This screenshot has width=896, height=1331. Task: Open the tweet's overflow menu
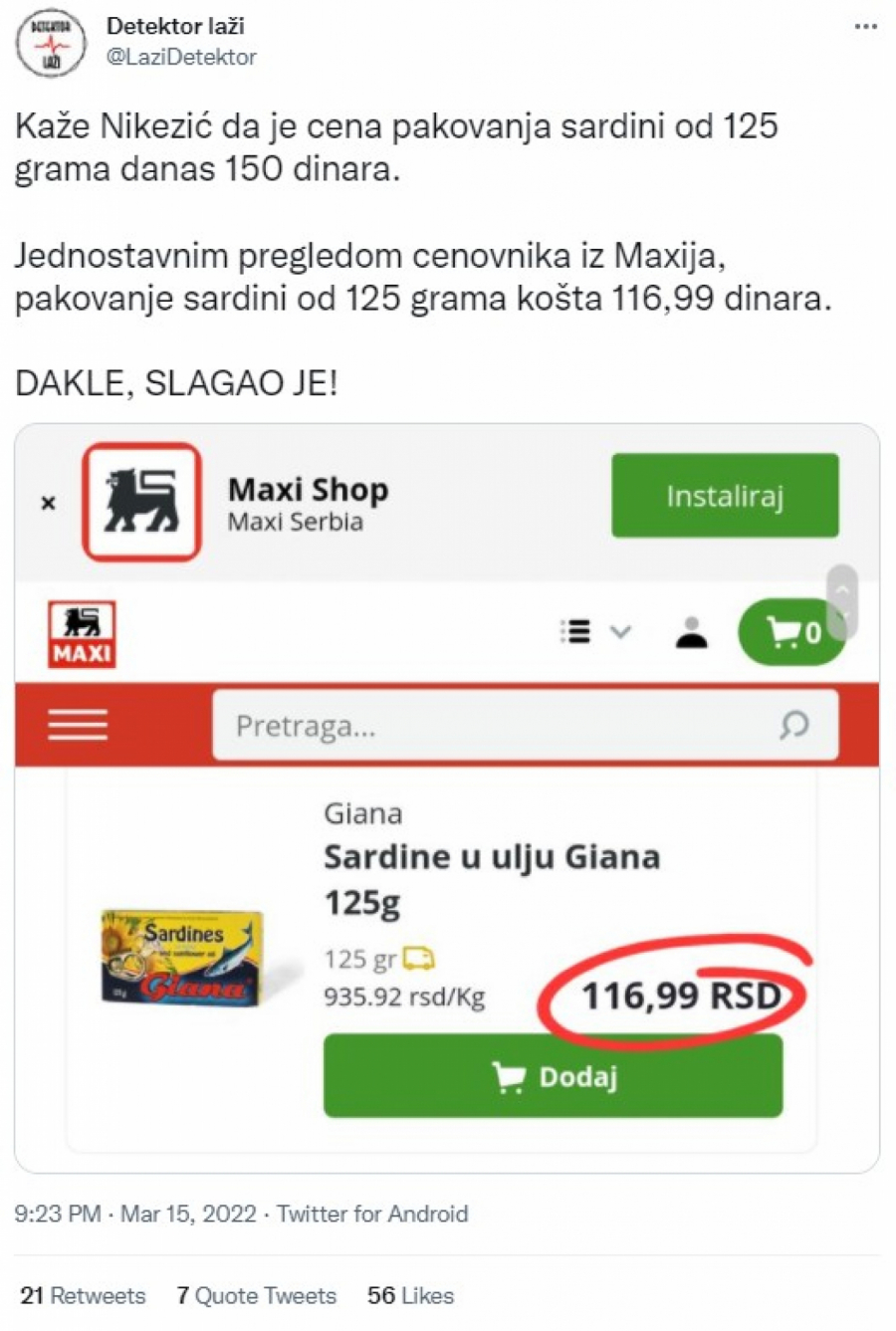coord(865,27)
